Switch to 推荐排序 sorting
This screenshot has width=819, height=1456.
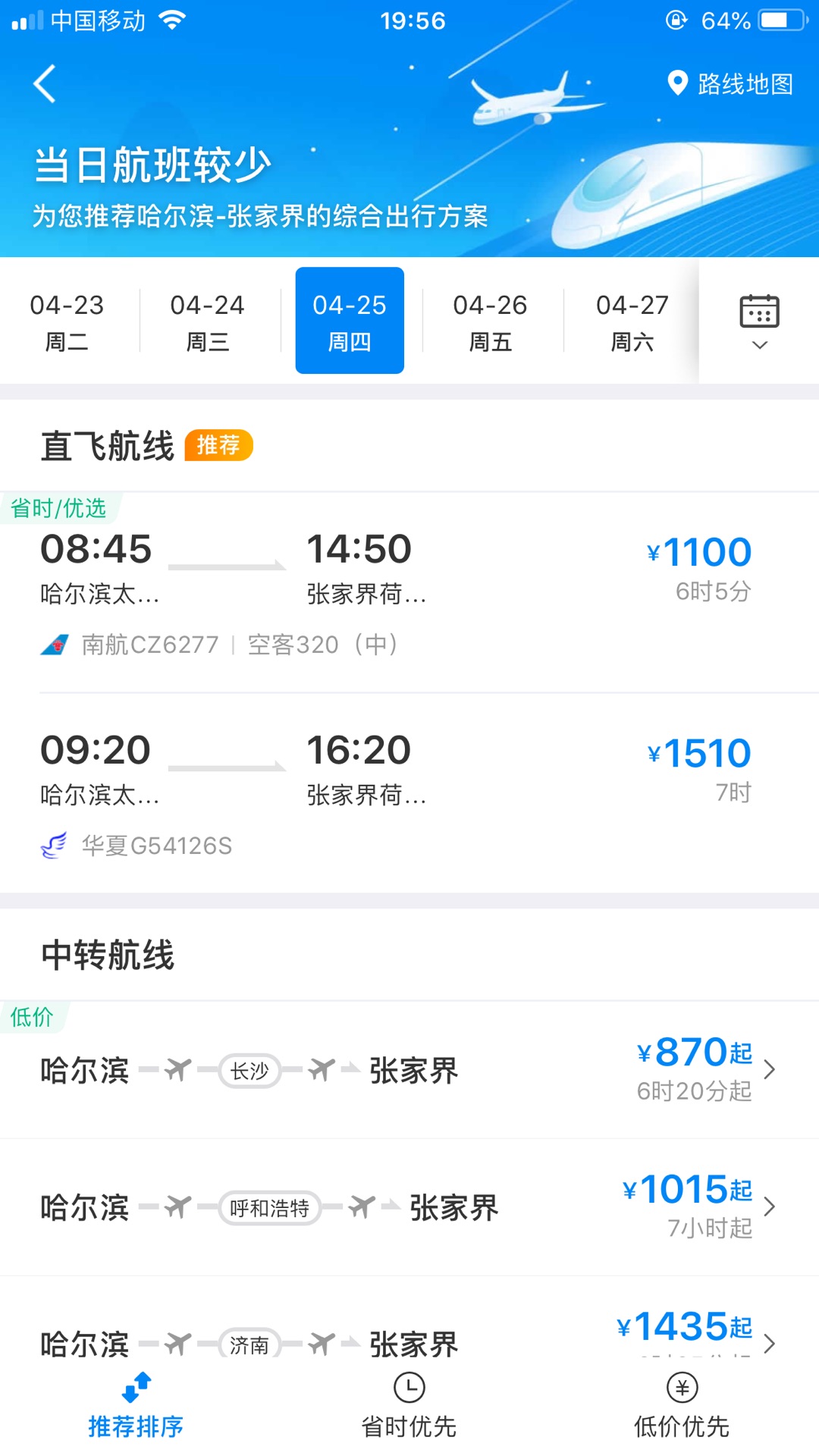point(136,1406)
